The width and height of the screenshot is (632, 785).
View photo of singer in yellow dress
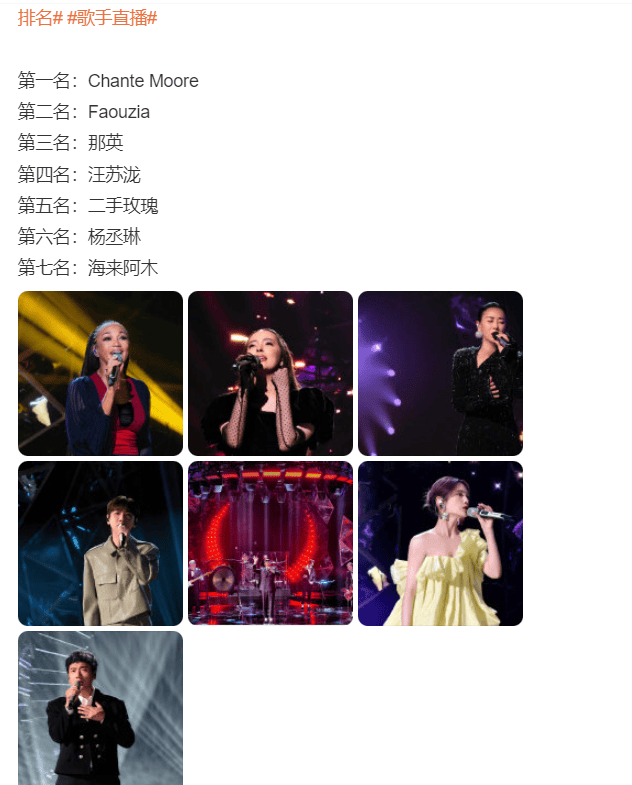[440, 543]
